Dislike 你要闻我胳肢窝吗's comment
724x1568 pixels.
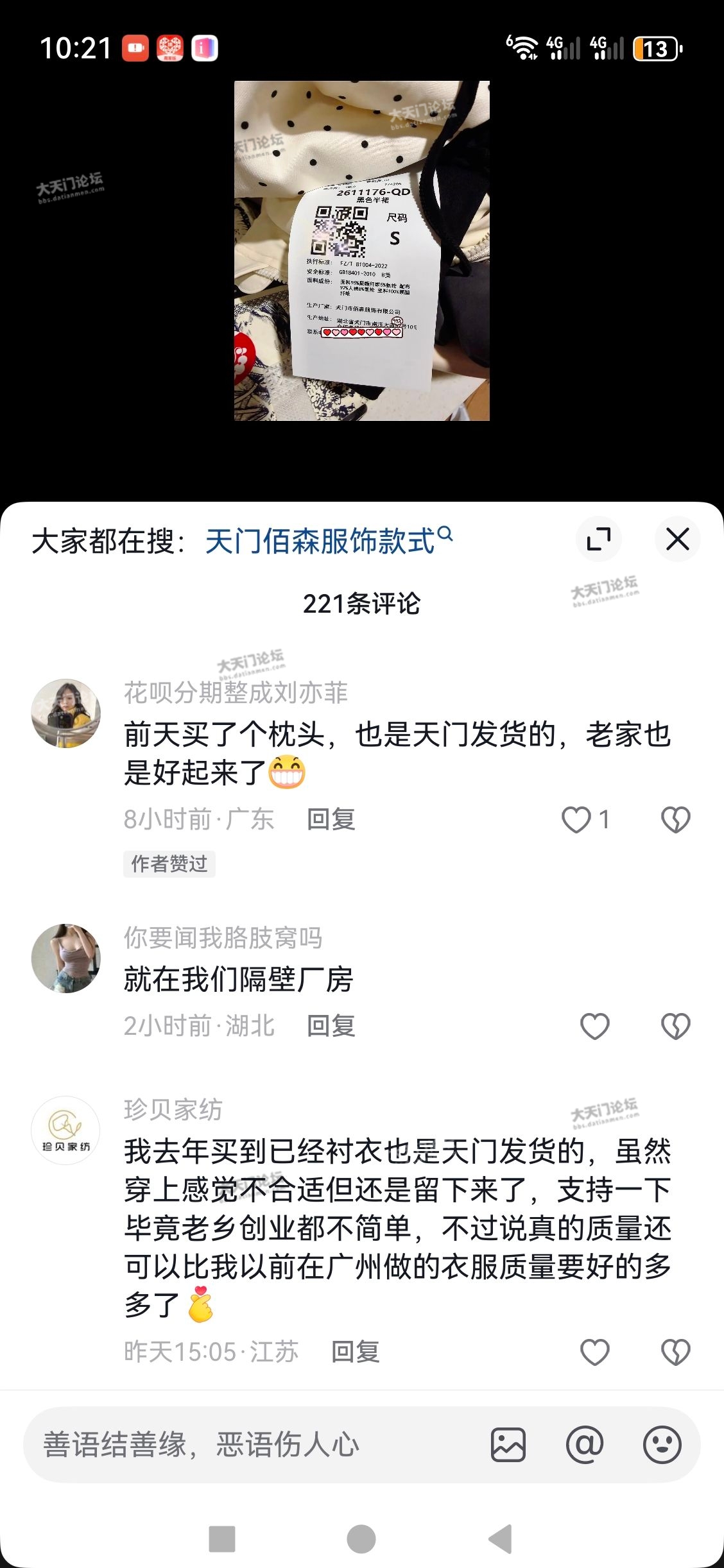[675, 1026]
